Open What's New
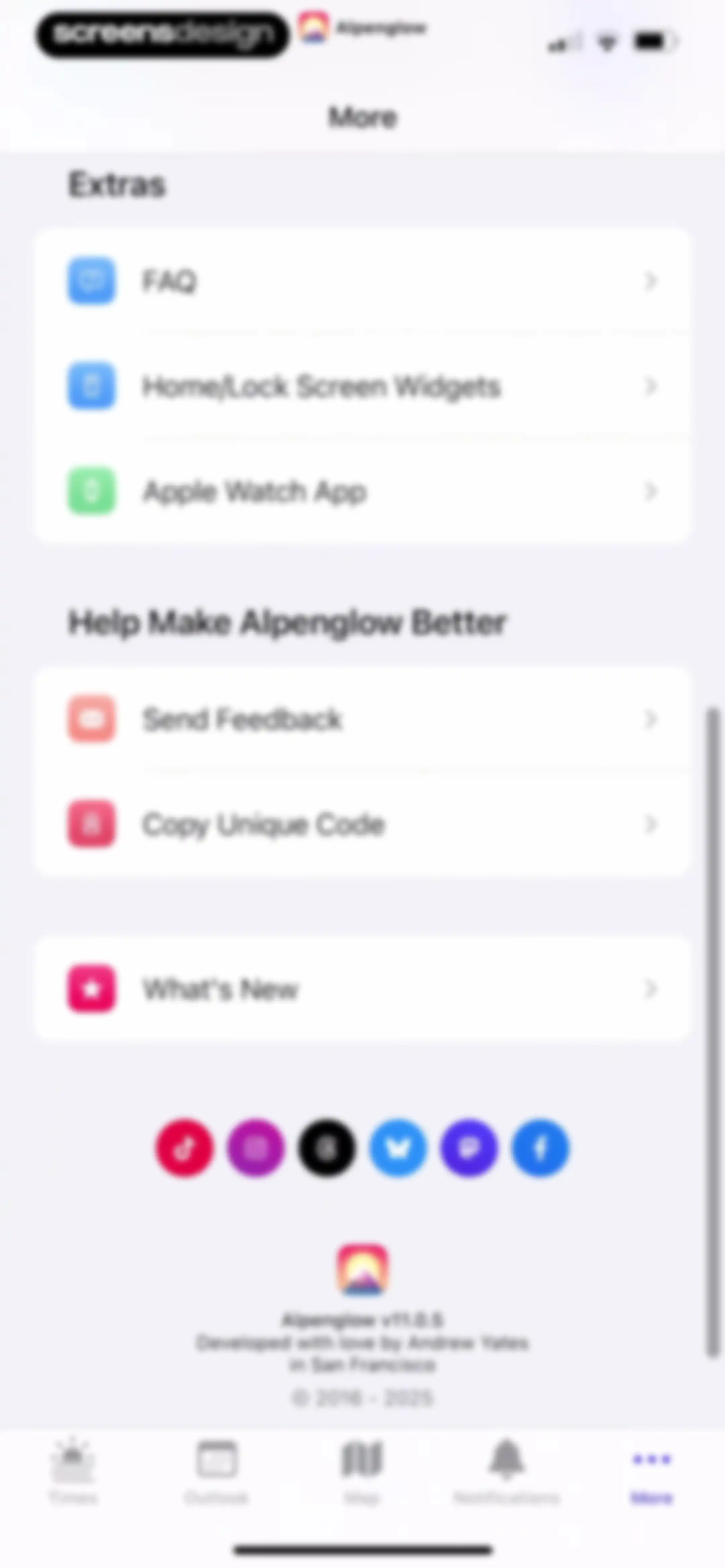 (x=362, y=988)
